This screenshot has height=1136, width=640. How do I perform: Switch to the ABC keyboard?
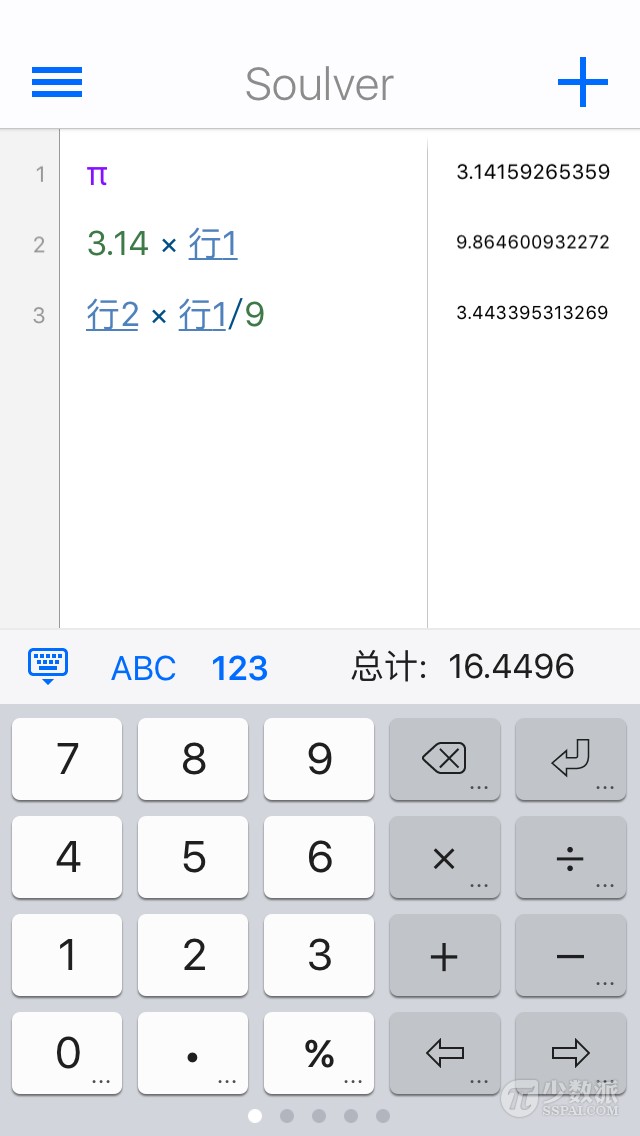click(143, 668)
